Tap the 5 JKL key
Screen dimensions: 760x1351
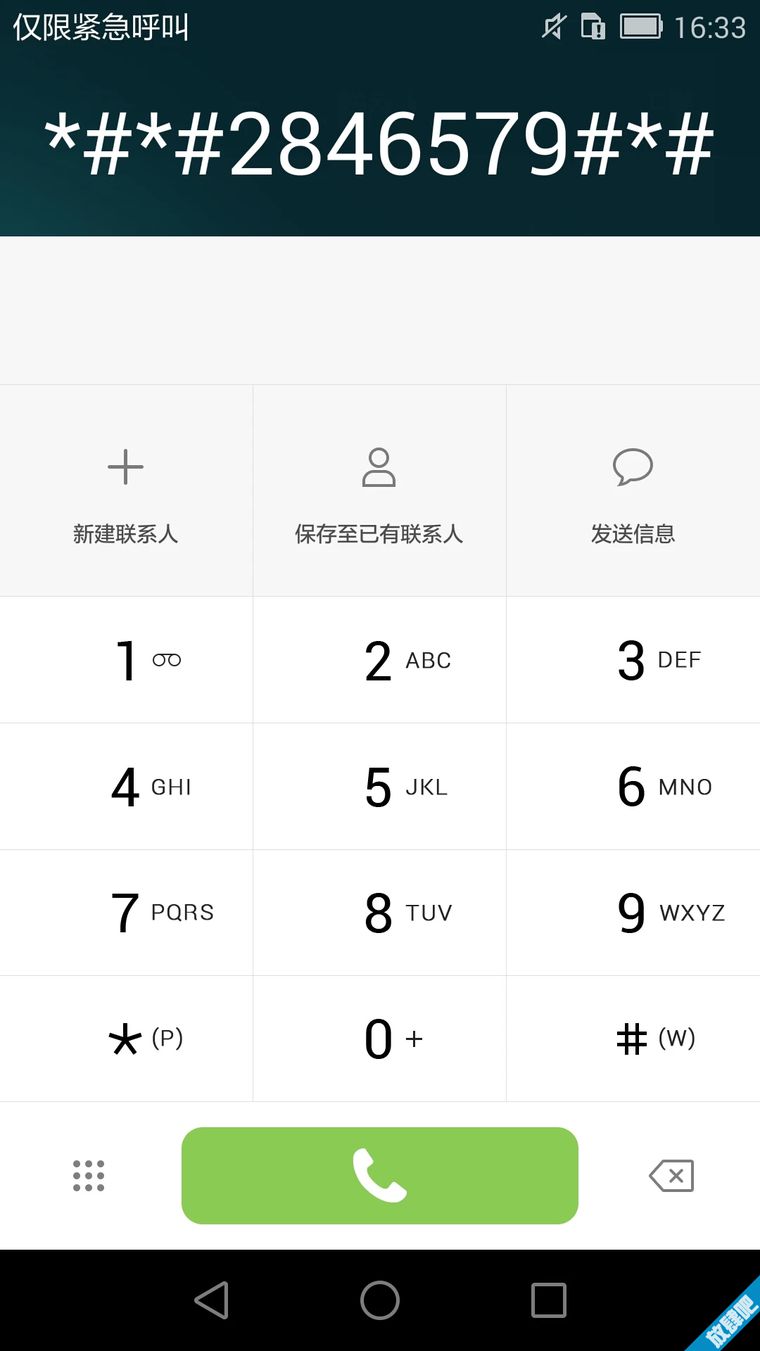point(379,787)
